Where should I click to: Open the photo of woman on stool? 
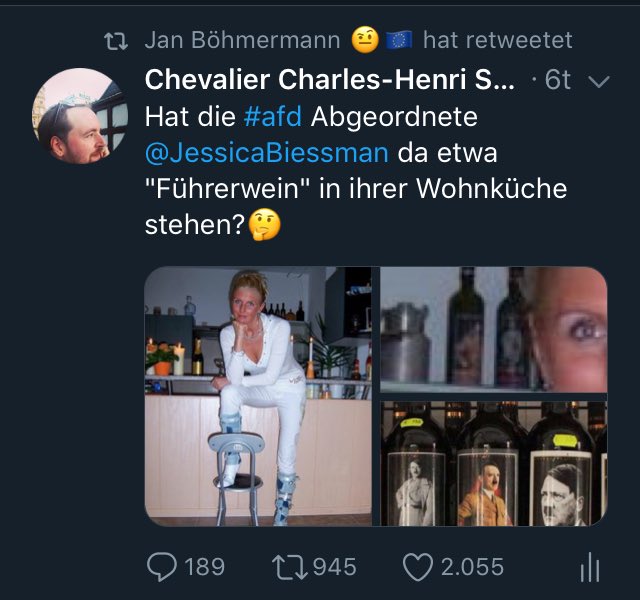[x=258, y=395]
